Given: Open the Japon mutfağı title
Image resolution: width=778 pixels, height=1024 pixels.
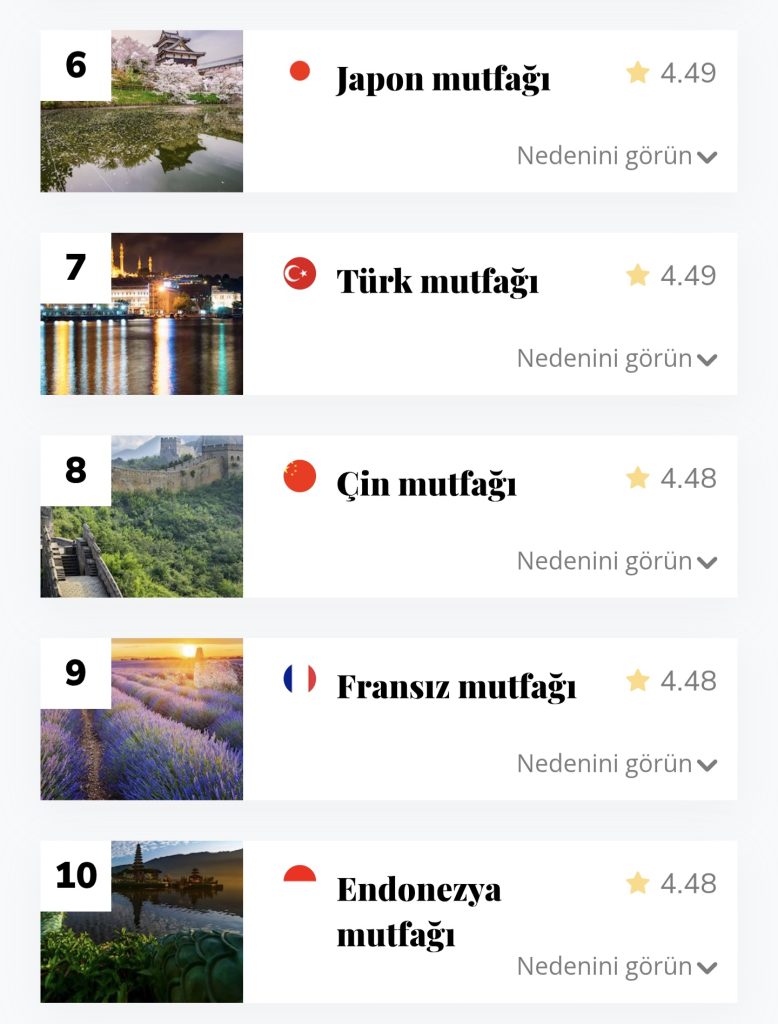Looking at the screenshot, I should 442,79.
